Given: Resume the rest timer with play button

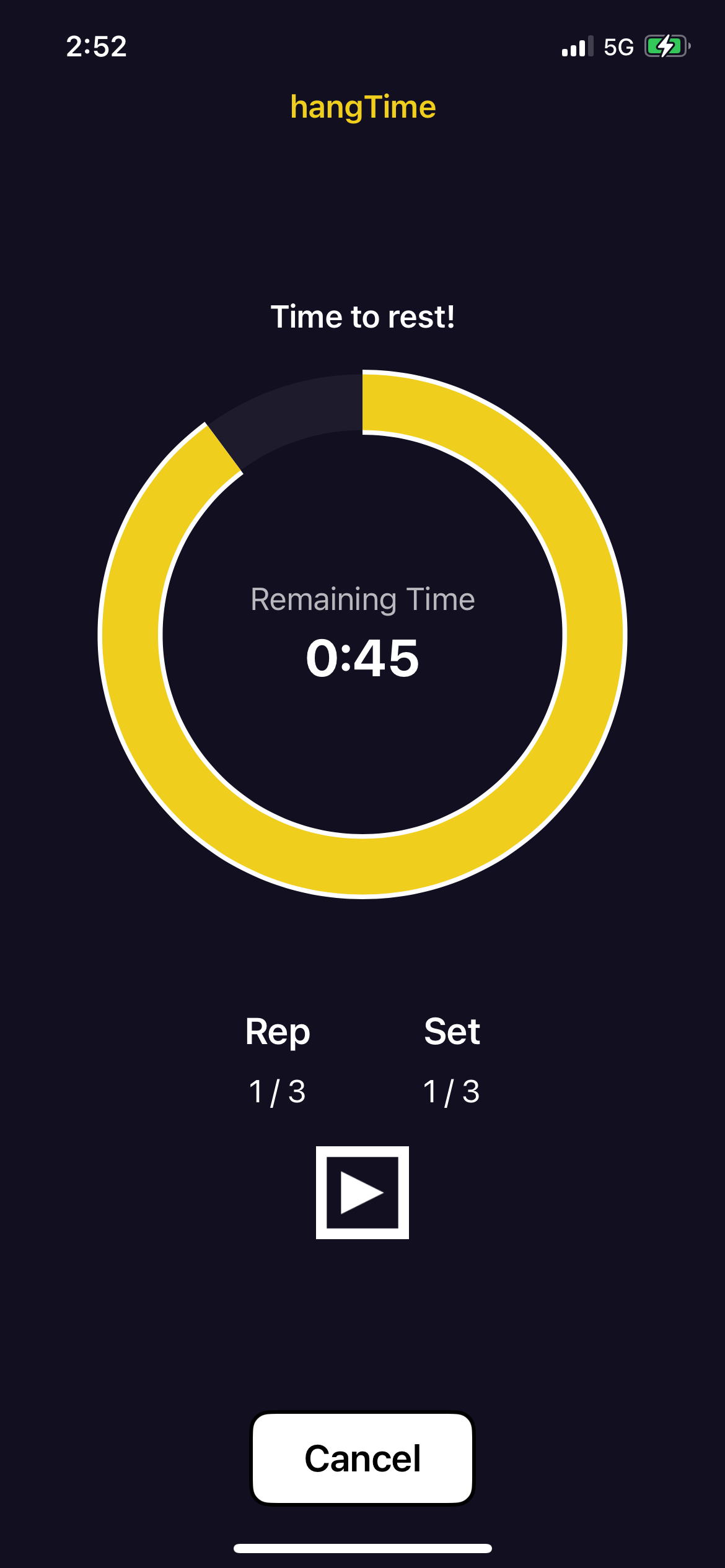Looking at the screenshot, I should [362, 1193].
